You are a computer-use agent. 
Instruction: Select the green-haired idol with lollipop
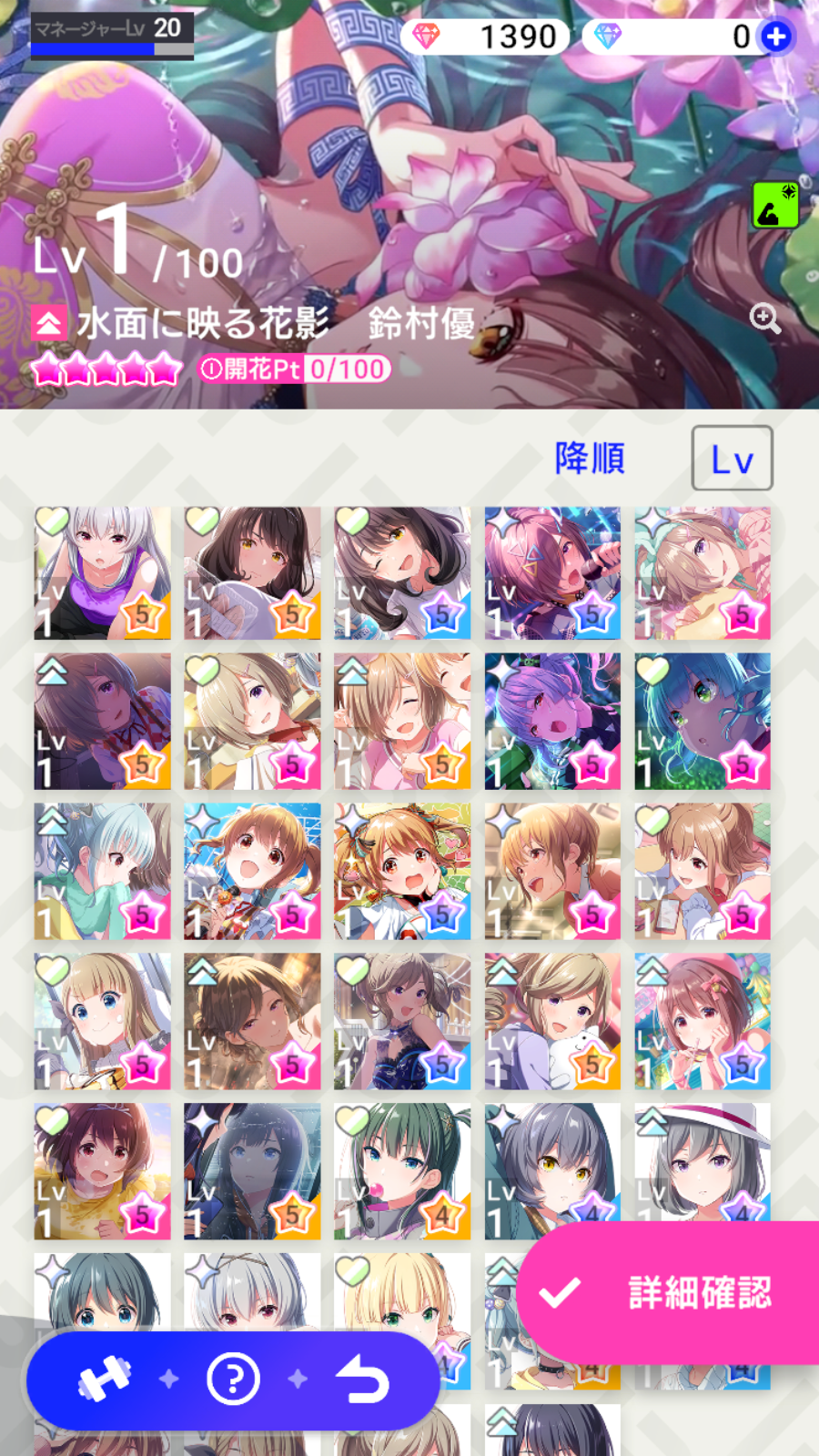(402, 1172)
